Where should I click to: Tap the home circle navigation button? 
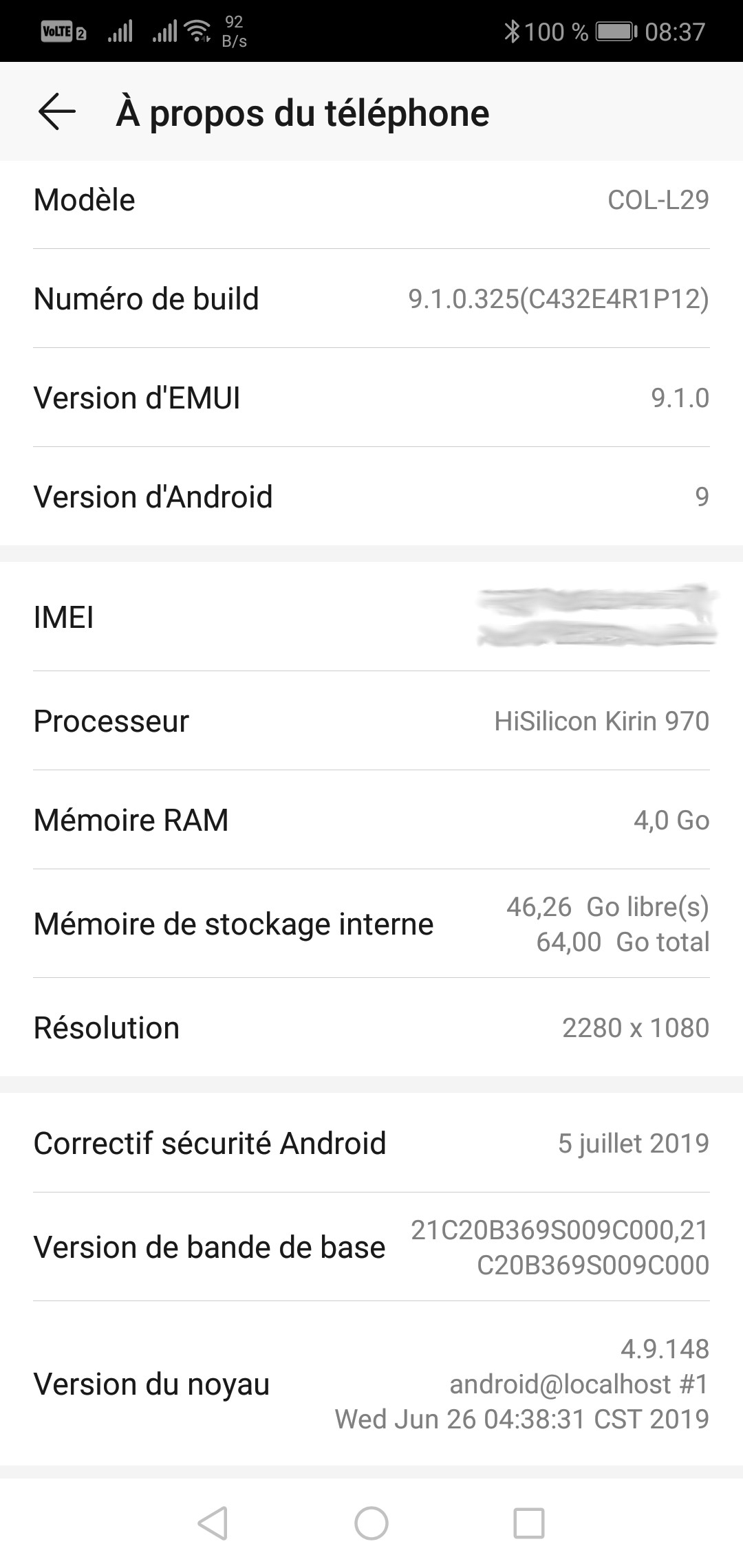tap(371, 1521)
